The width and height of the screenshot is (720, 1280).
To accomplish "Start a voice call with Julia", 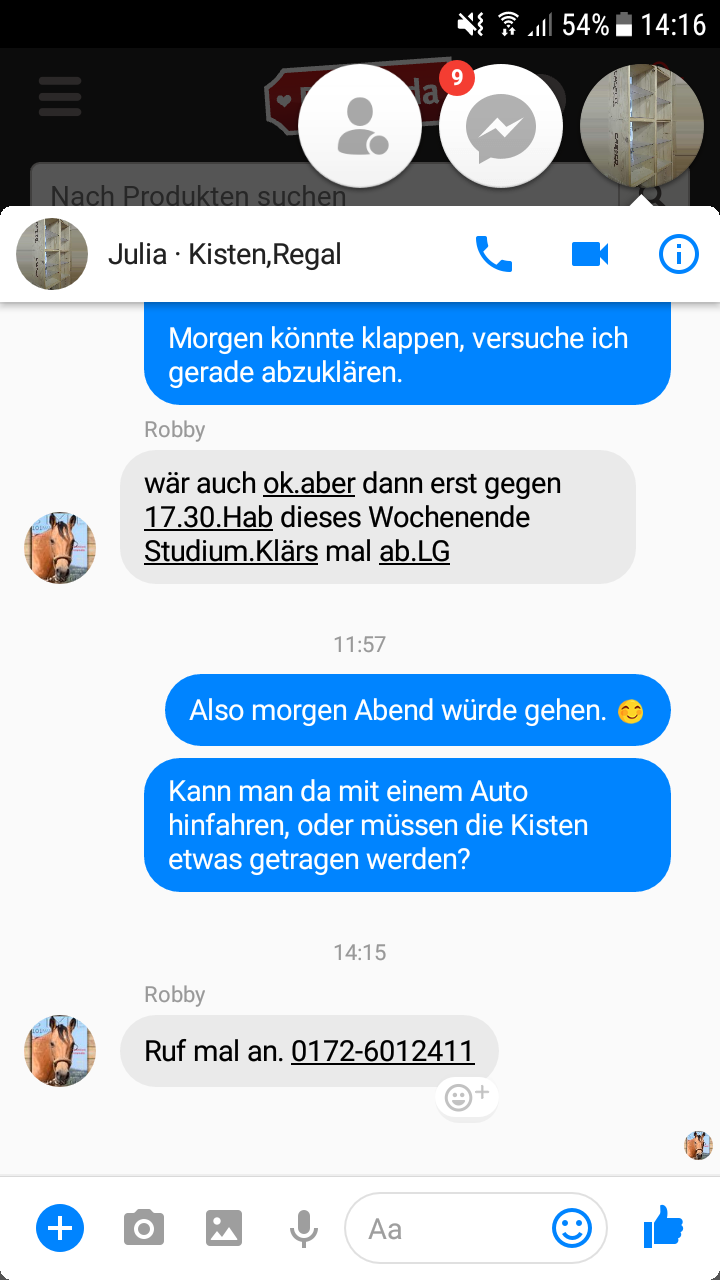I will (x=493, y=255).
